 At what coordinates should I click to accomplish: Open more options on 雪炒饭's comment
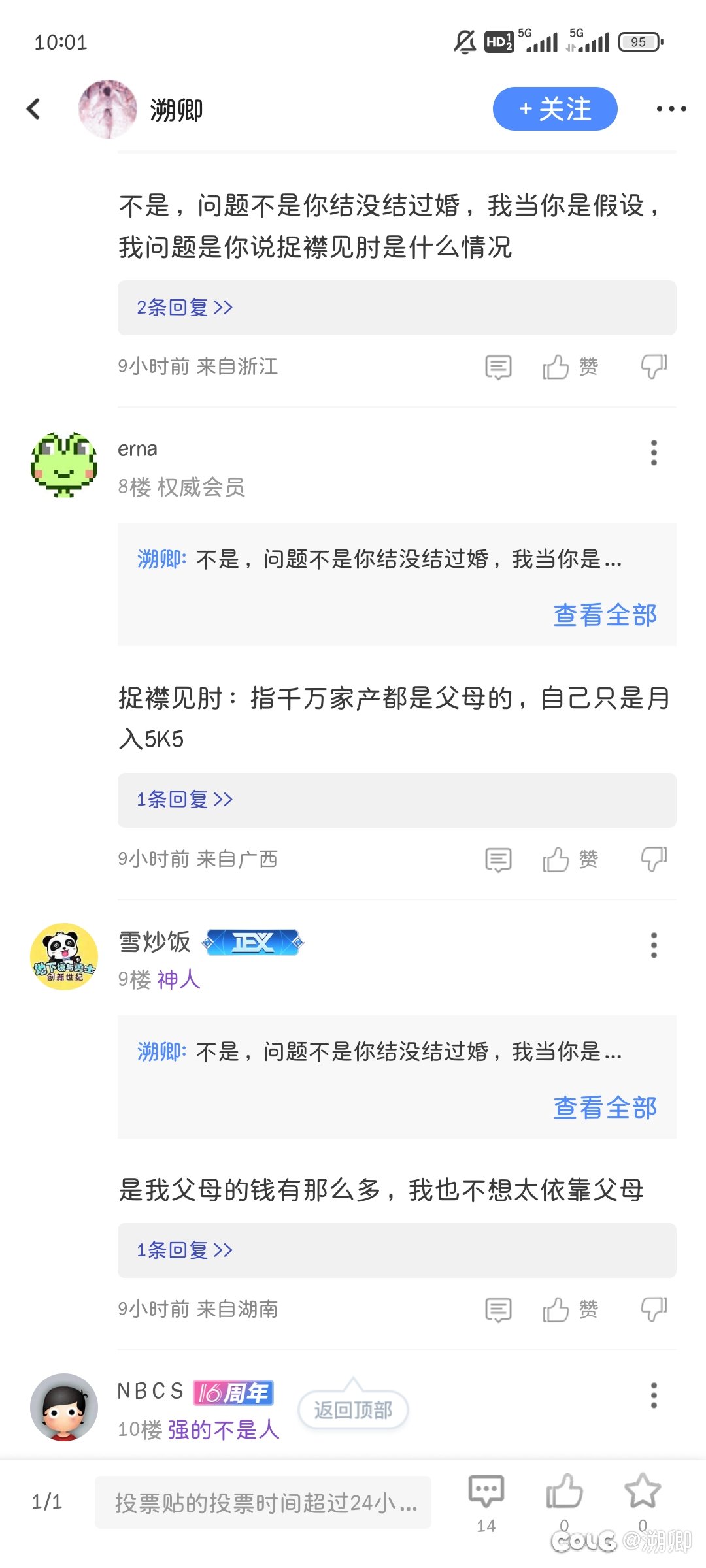(x=654, y=945)
